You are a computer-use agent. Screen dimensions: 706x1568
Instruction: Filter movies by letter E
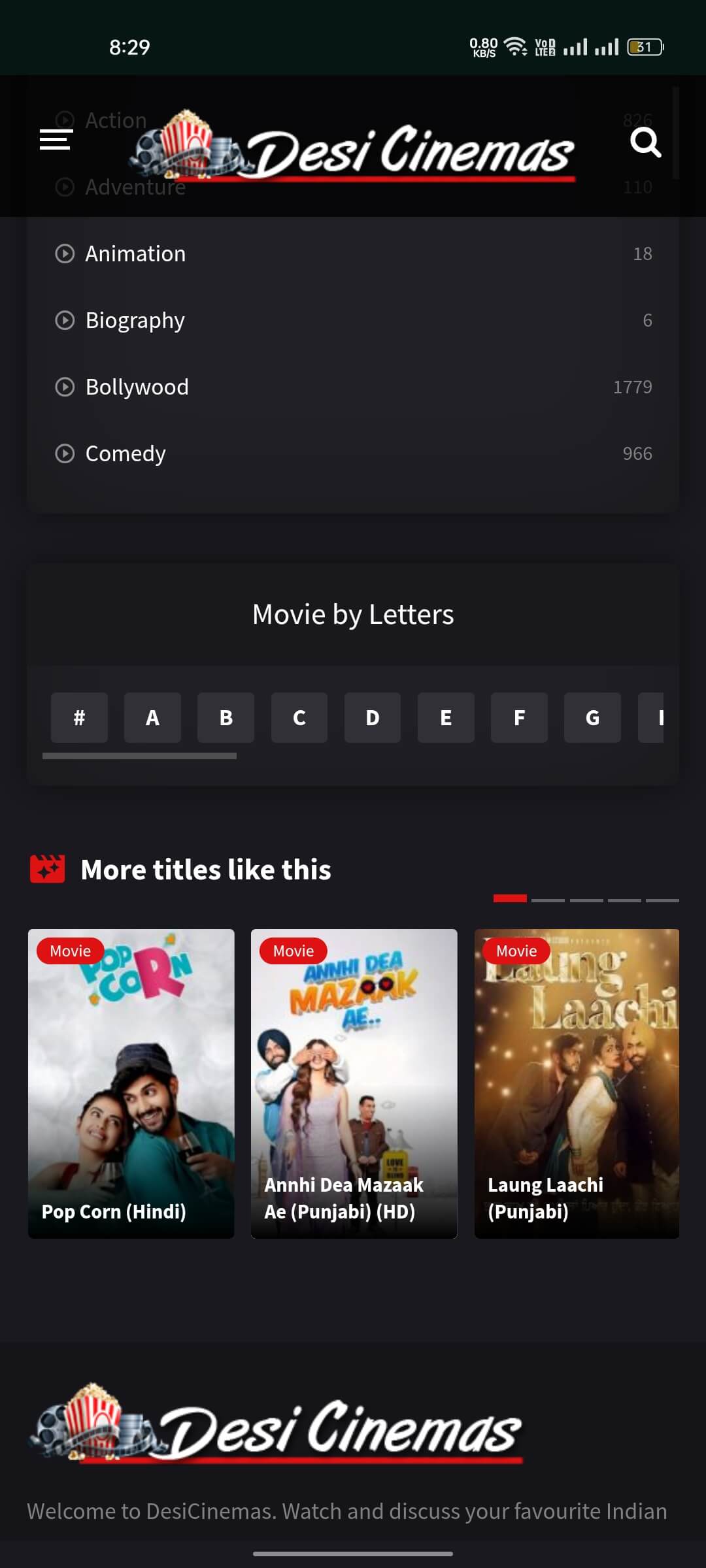pos(446,717)
